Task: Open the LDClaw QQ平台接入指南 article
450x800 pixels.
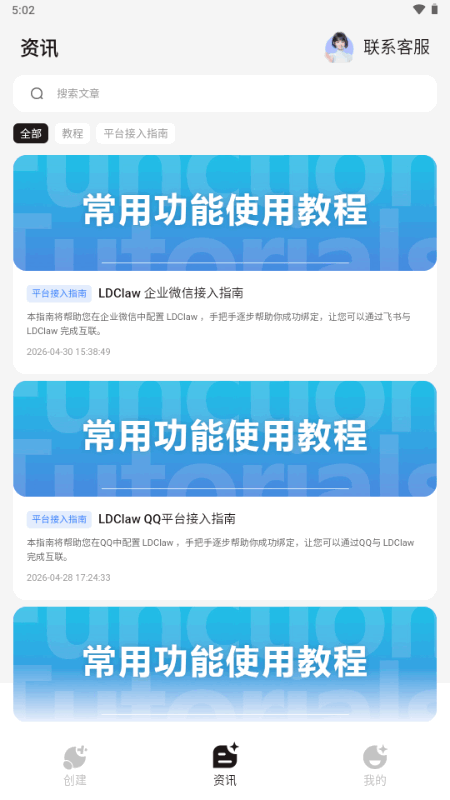Action: [225, 490]
